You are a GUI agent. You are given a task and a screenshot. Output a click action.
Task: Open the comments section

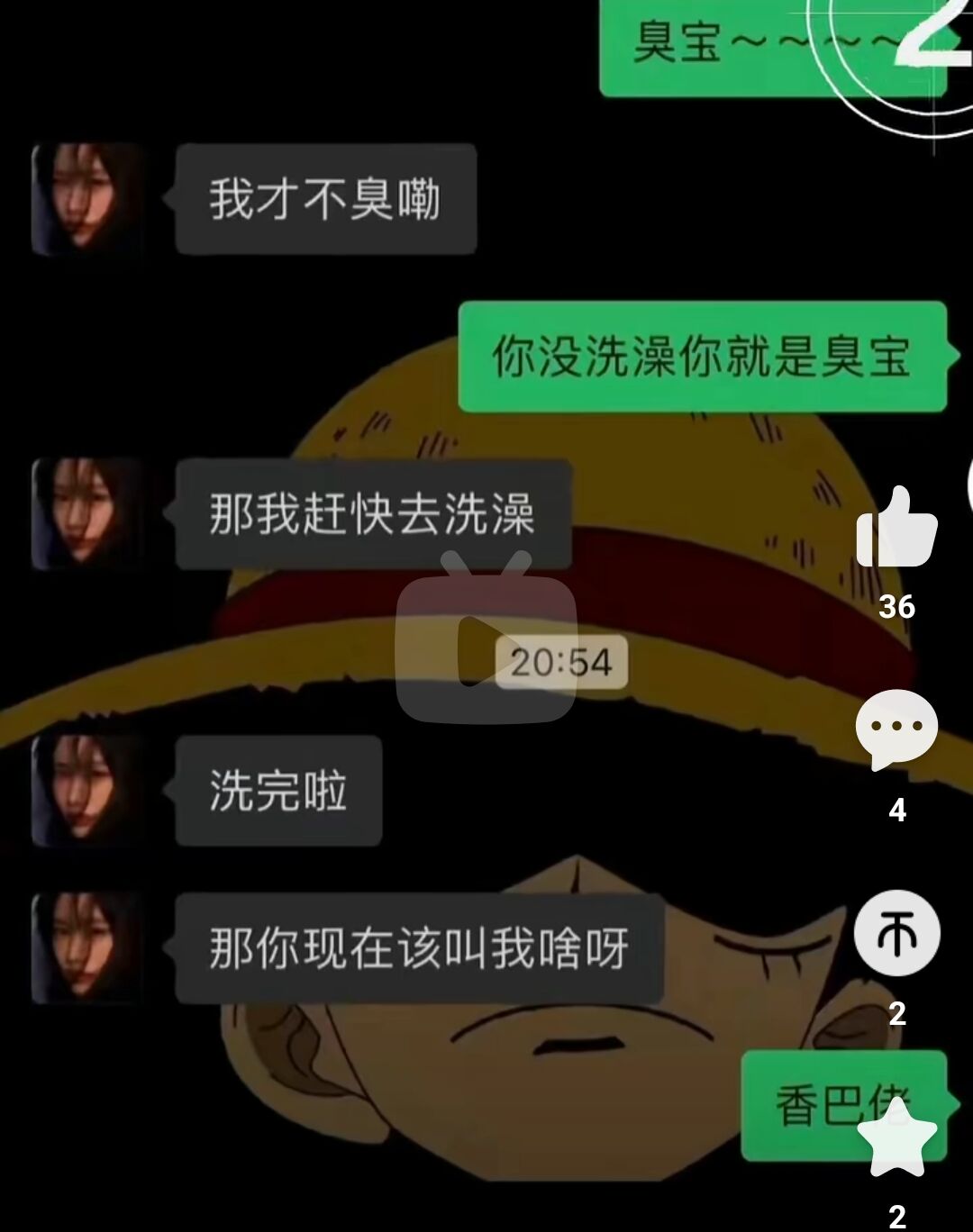click(896, 728)
